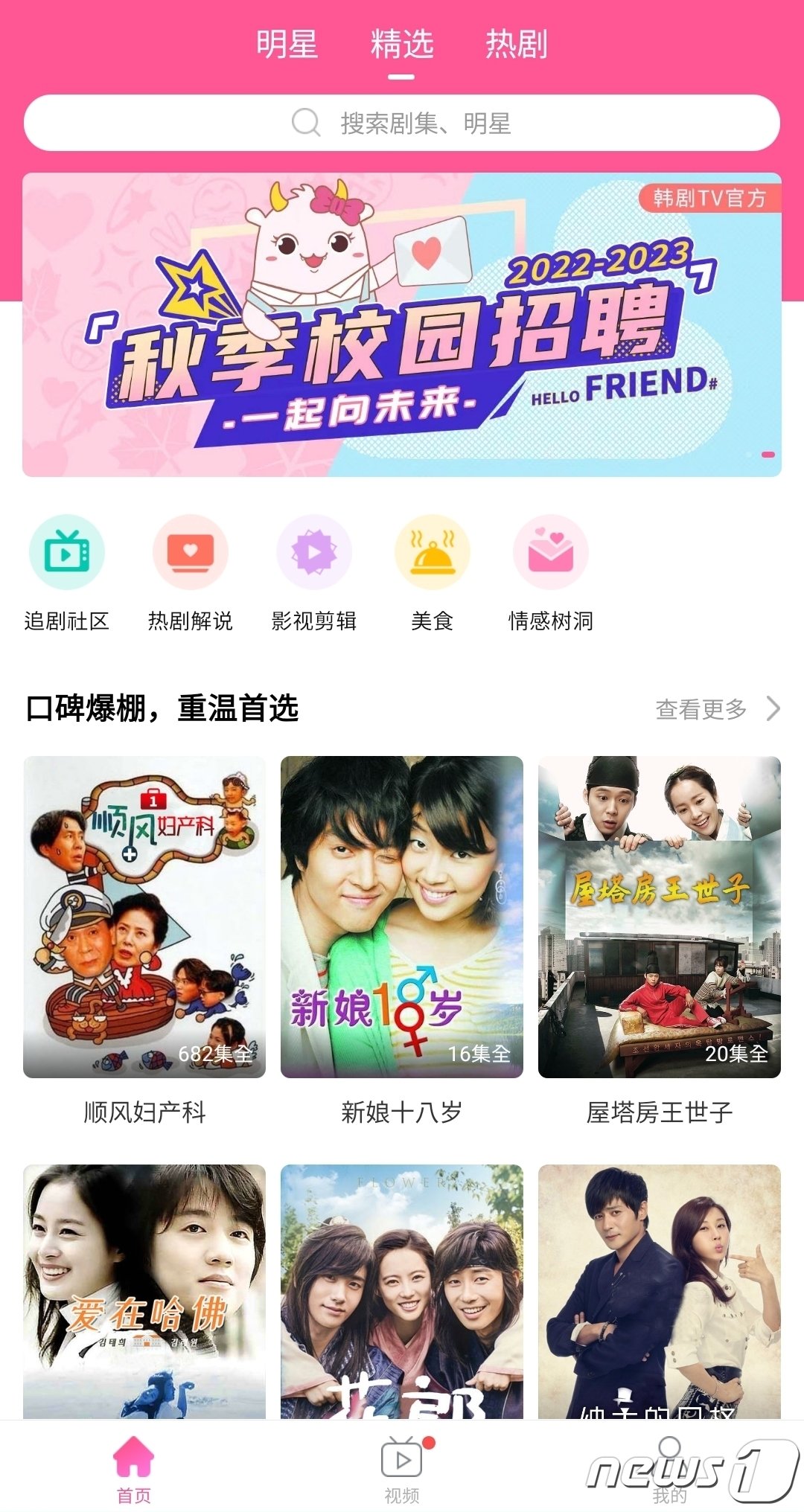This screenshot has width=804, height=1512.
Task: Go to the 首页 bottom tab
Action: point(134,1468)
